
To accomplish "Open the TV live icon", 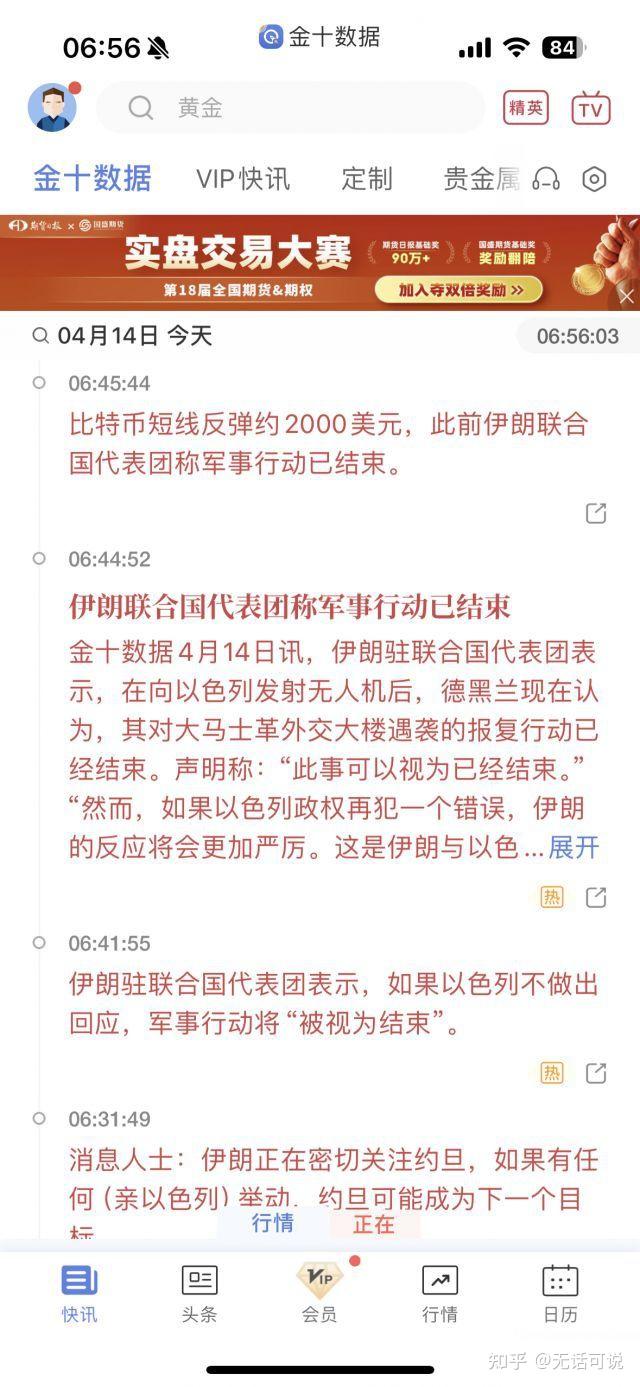I will 591,108.
